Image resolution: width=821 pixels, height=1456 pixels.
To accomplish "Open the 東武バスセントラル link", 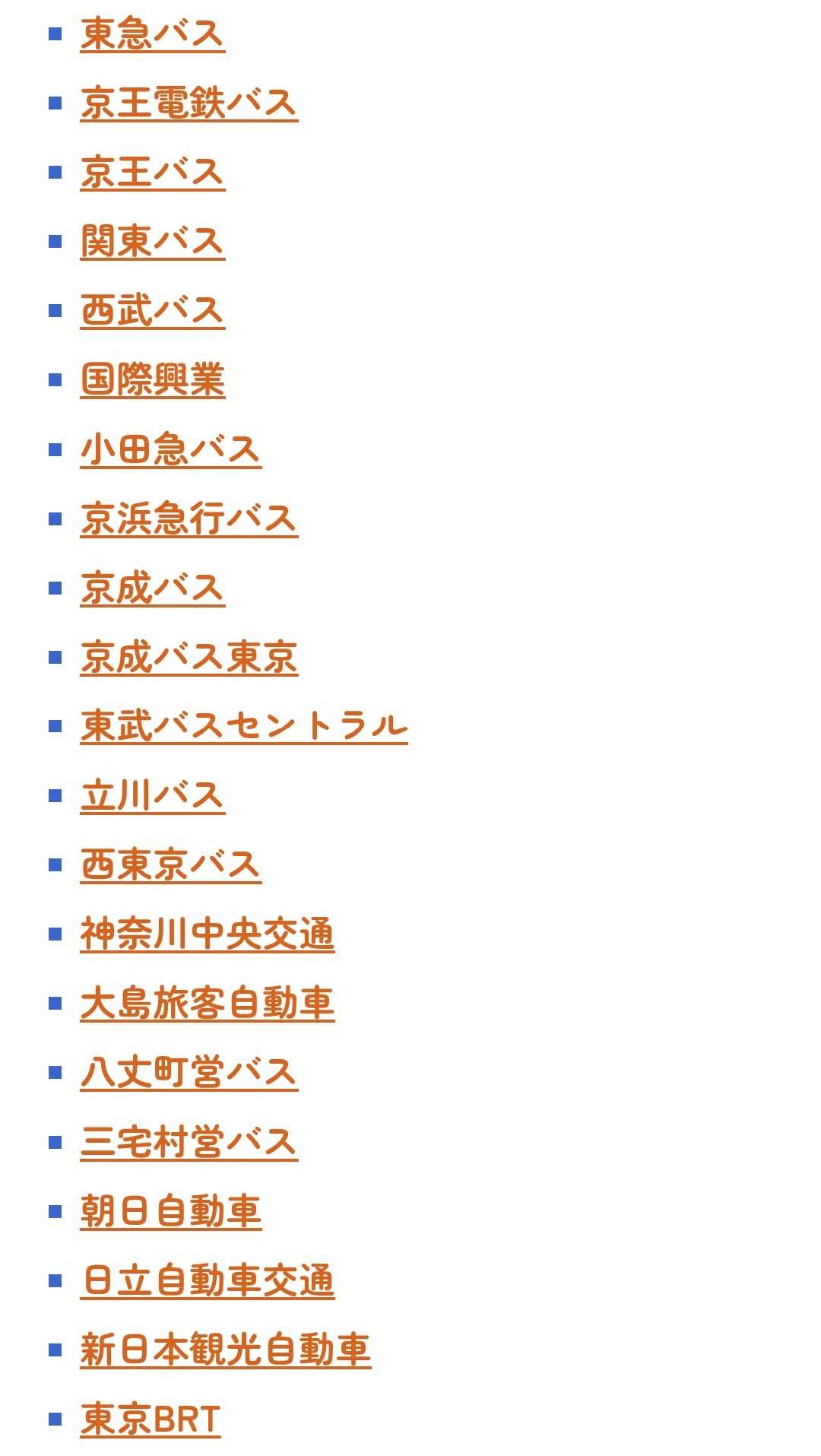I will click(x=243, y=727).
